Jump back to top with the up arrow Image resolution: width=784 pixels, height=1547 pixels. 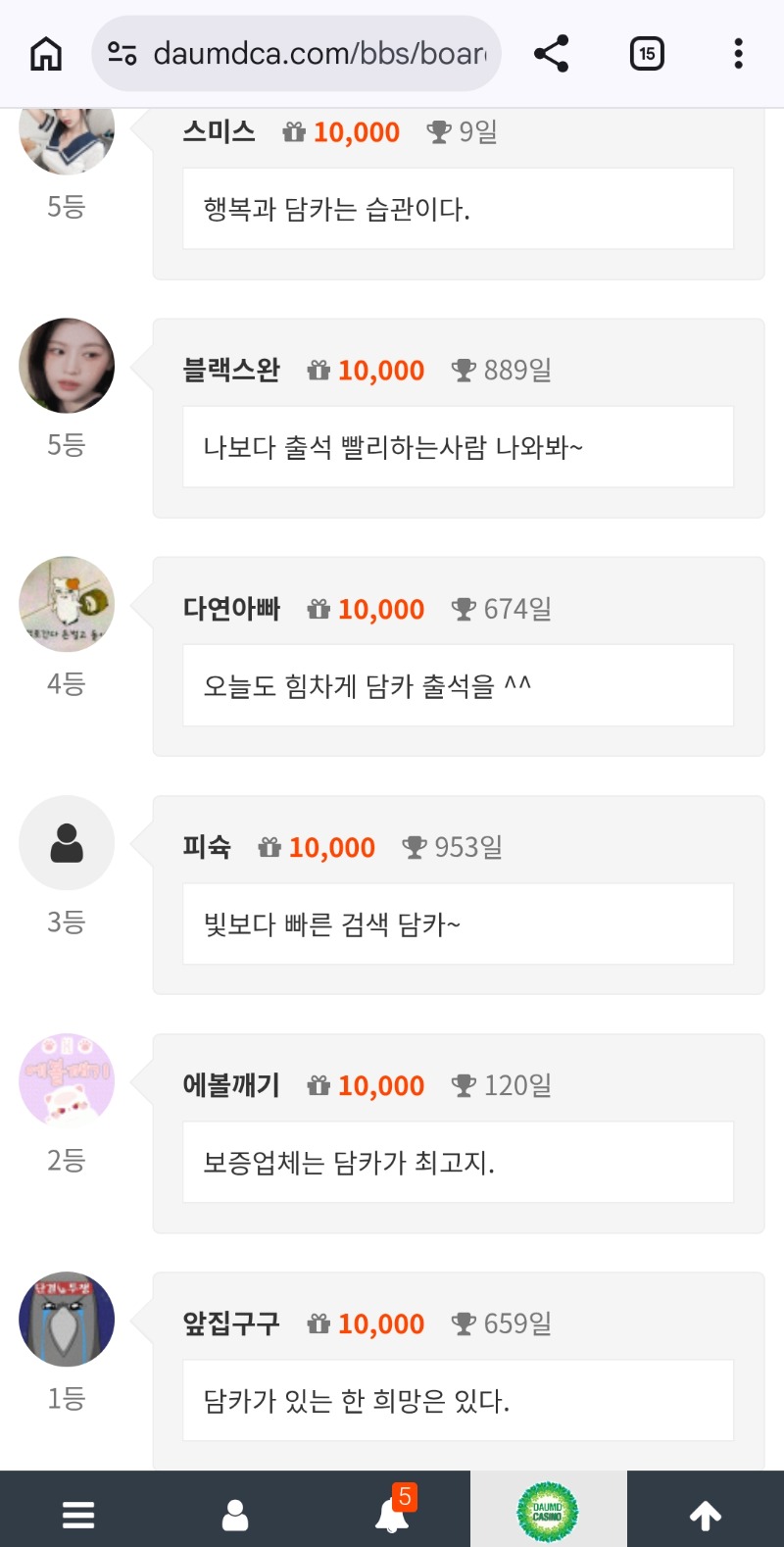point(706,1515)
